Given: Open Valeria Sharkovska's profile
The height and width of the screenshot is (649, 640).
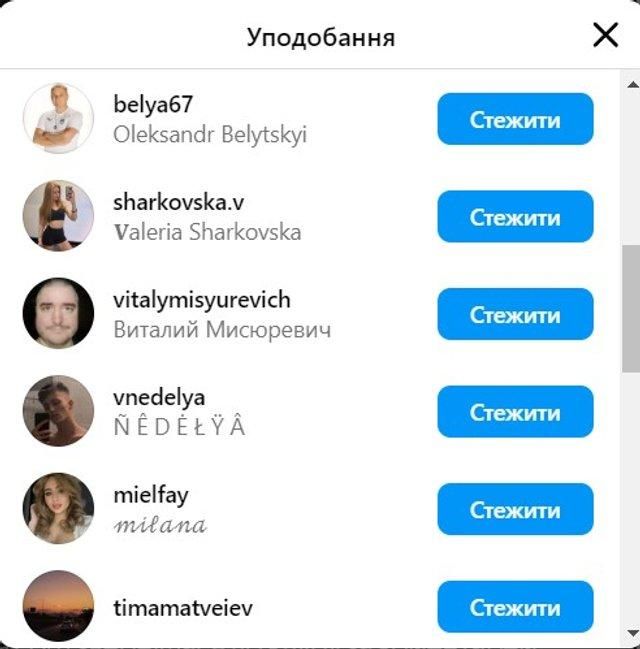Looking at the screenshot, I should [x=179, y=202].
